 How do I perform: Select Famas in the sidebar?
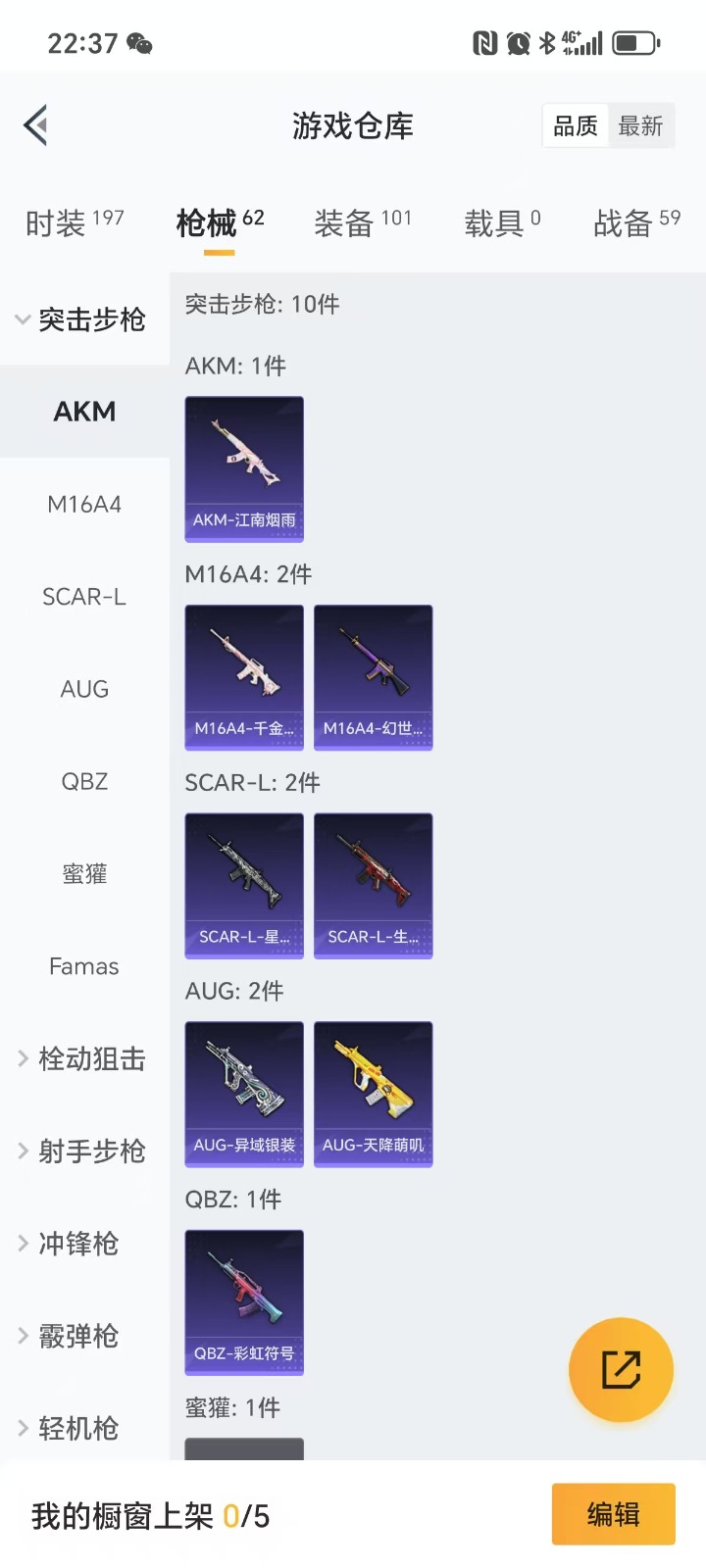[x=84, y=967]
